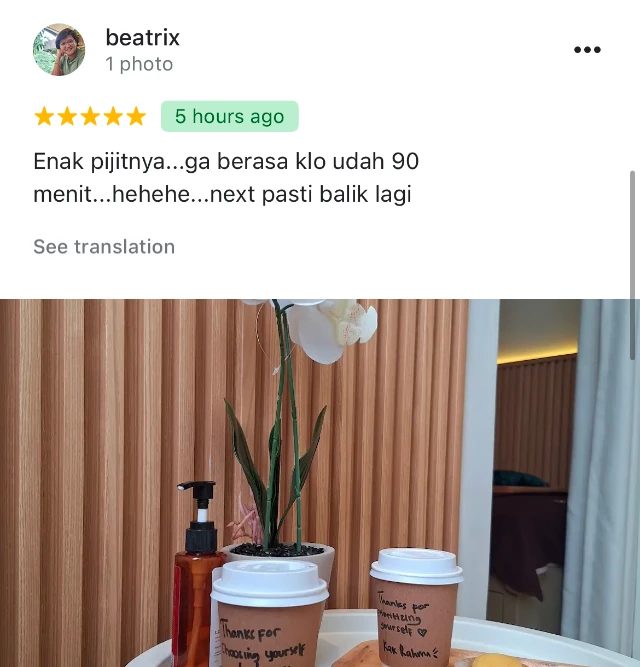640x667 pixels.
Task: Tap See translation under the review
Action: 104,247
